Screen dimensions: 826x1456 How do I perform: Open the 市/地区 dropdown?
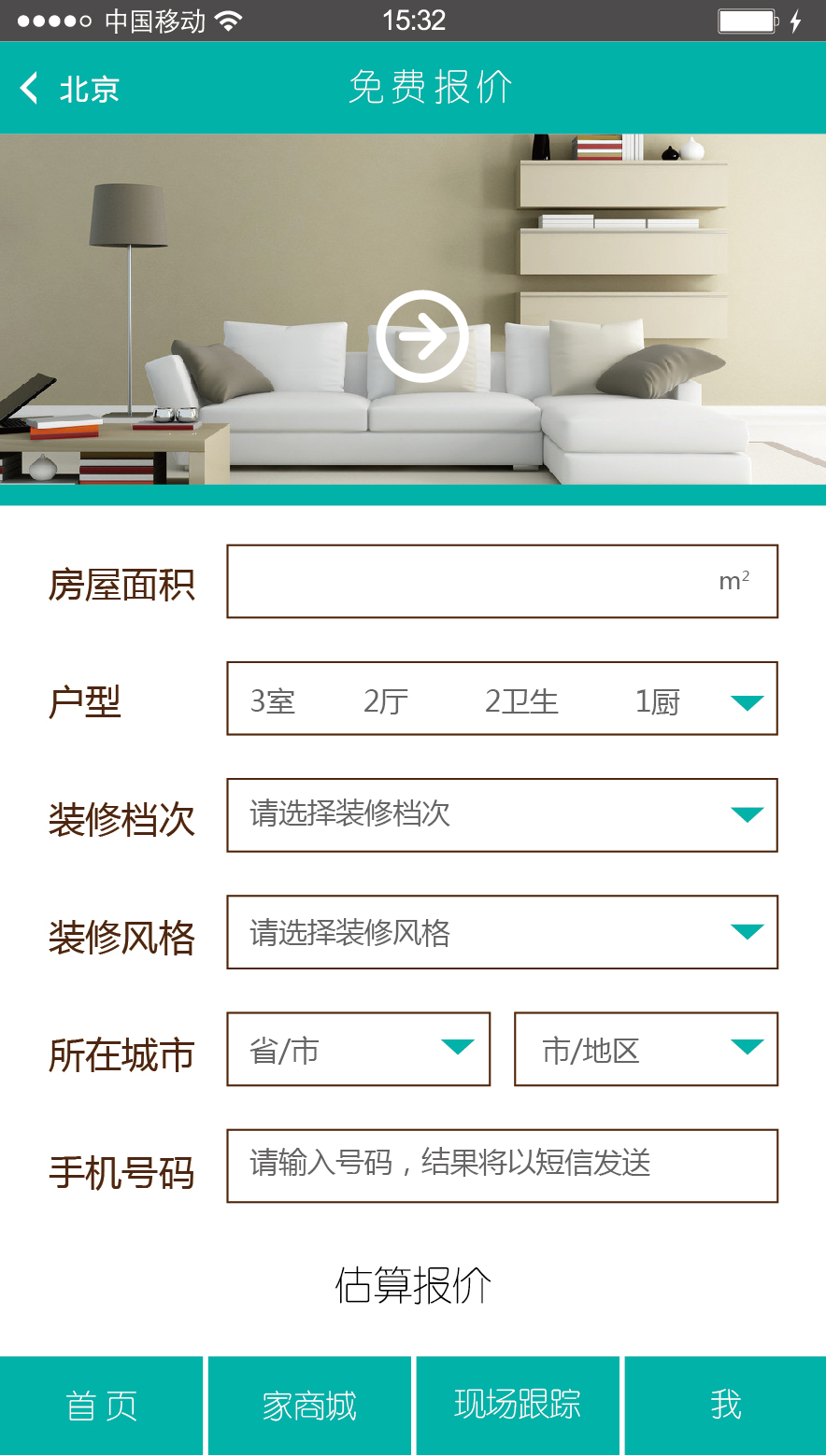pos(646,1049)
